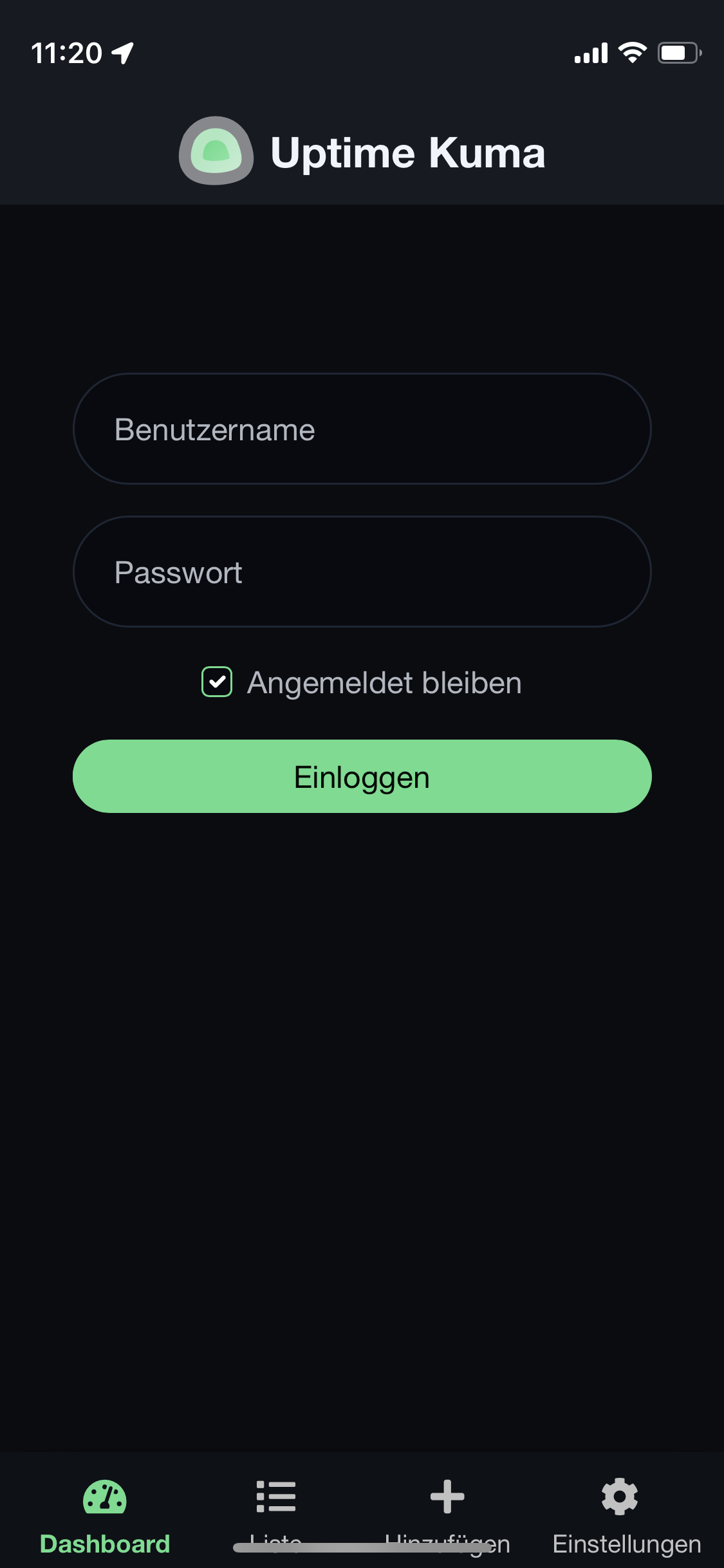724x1568 pixels.
Task: Open the Dashboard gauge icon
Action: (x=106, y=1495)
